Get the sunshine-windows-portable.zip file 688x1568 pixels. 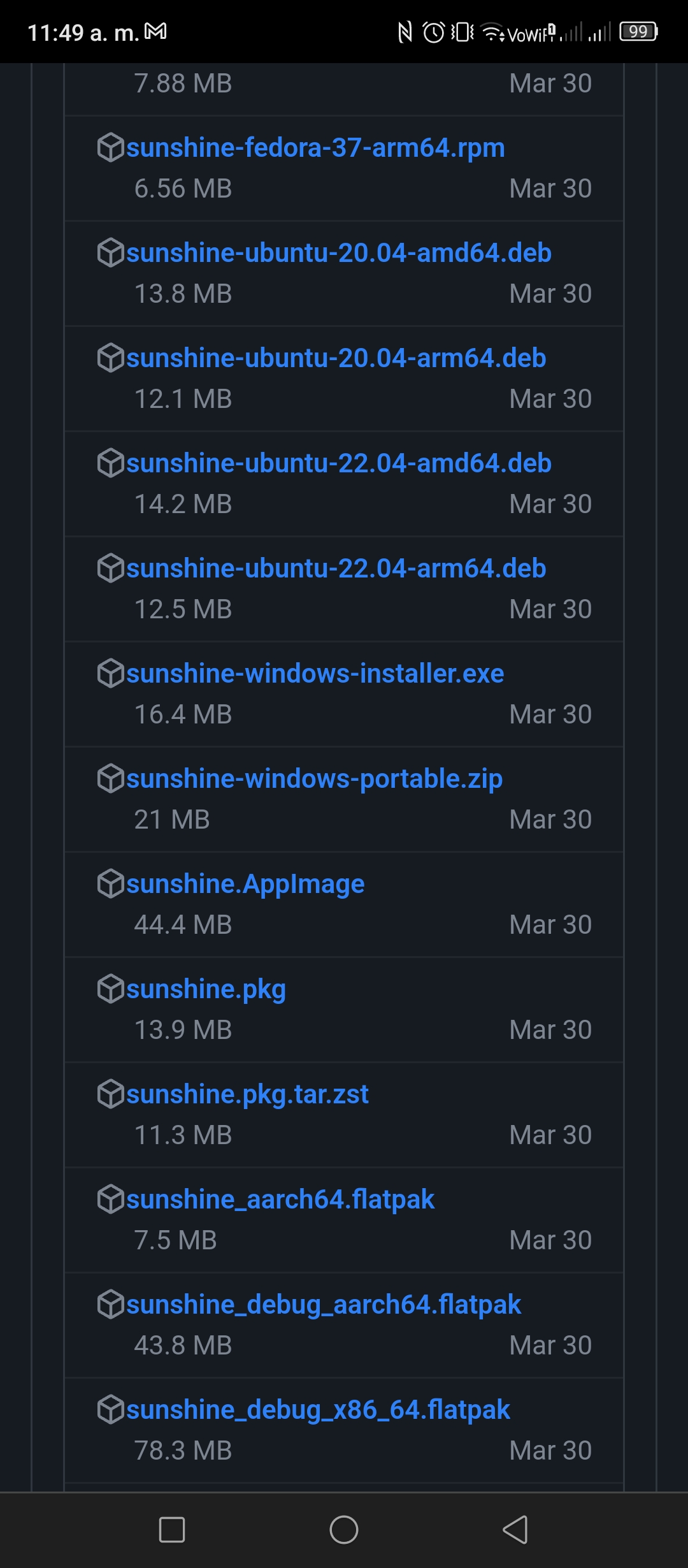click(x=315, y=779)
